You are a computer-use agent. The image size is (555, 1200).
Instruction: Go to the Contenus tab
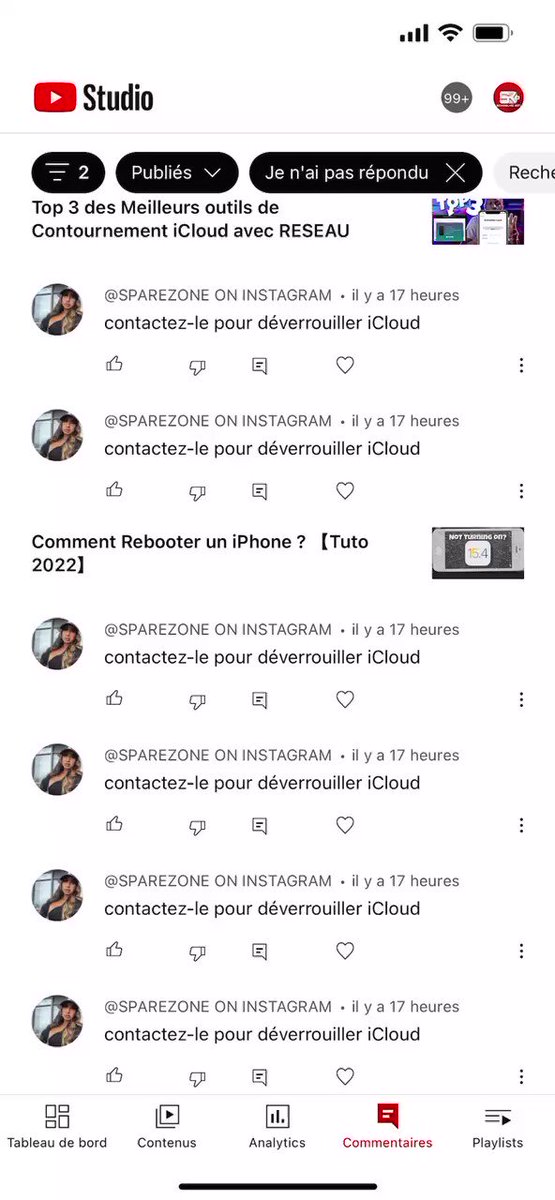point(167,1127)
